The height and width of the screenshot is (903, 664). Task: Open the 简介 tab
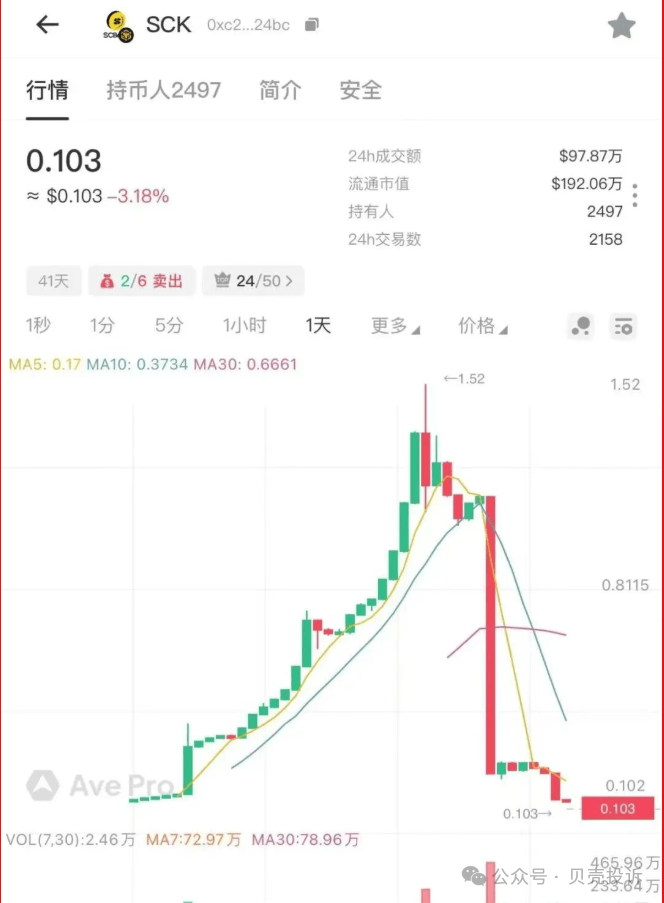point(280,90)
